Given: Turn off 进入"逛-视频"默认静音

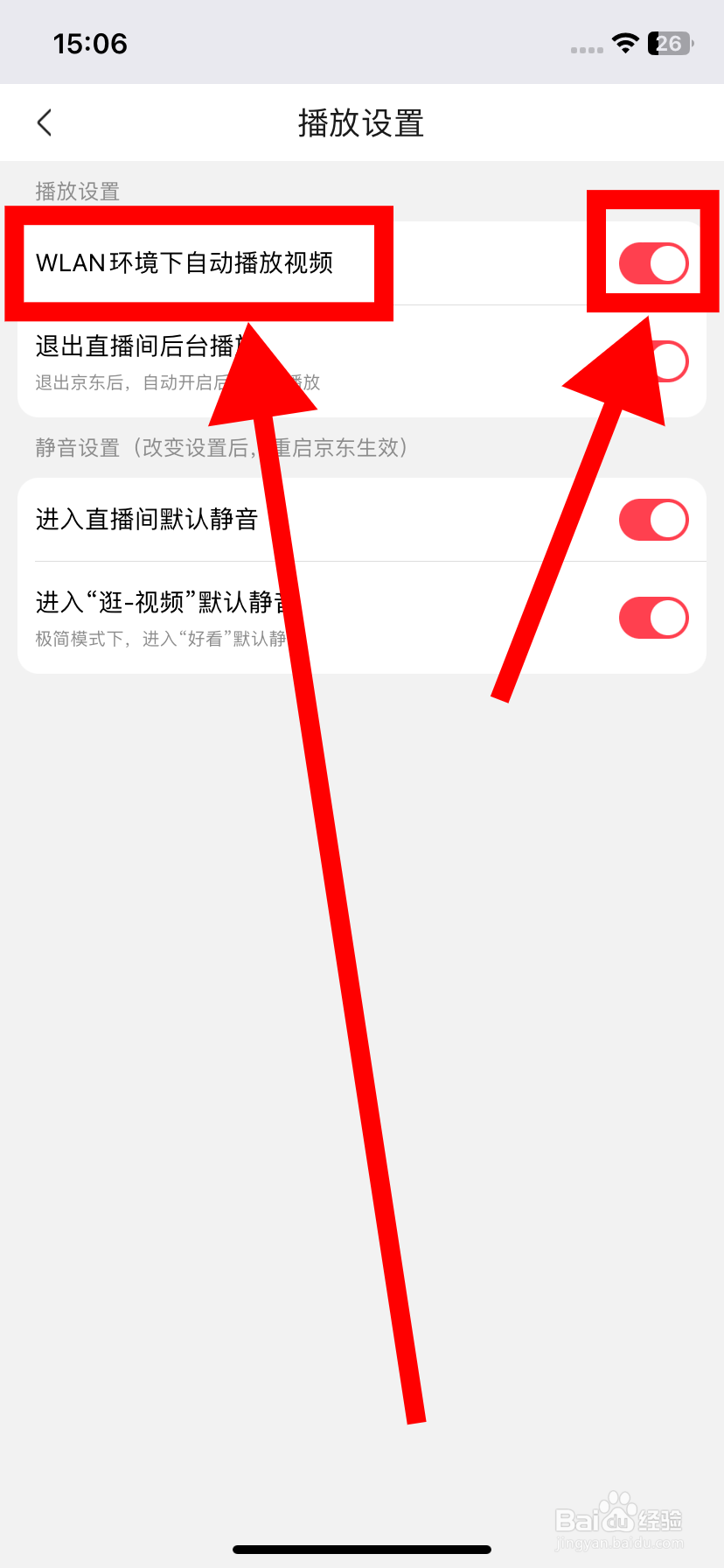Looking at the screenshot, I should click(x=652, y=617).
